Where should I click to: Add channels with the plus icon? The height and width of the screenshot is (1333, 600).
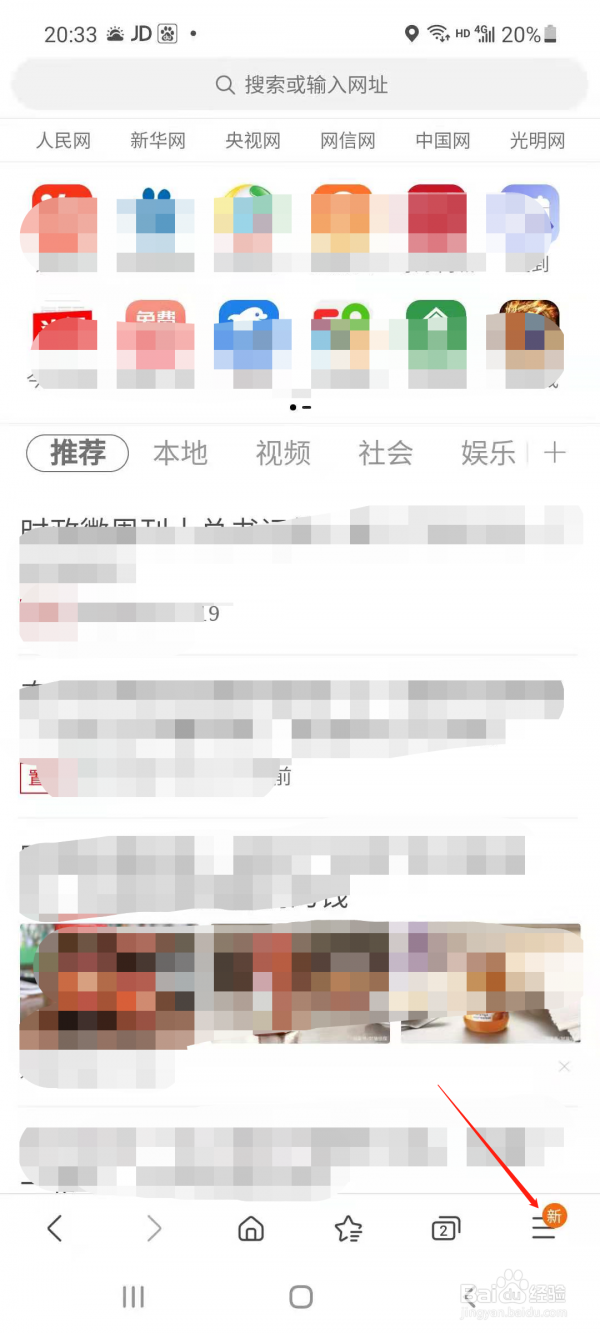(x=555, y=453)
